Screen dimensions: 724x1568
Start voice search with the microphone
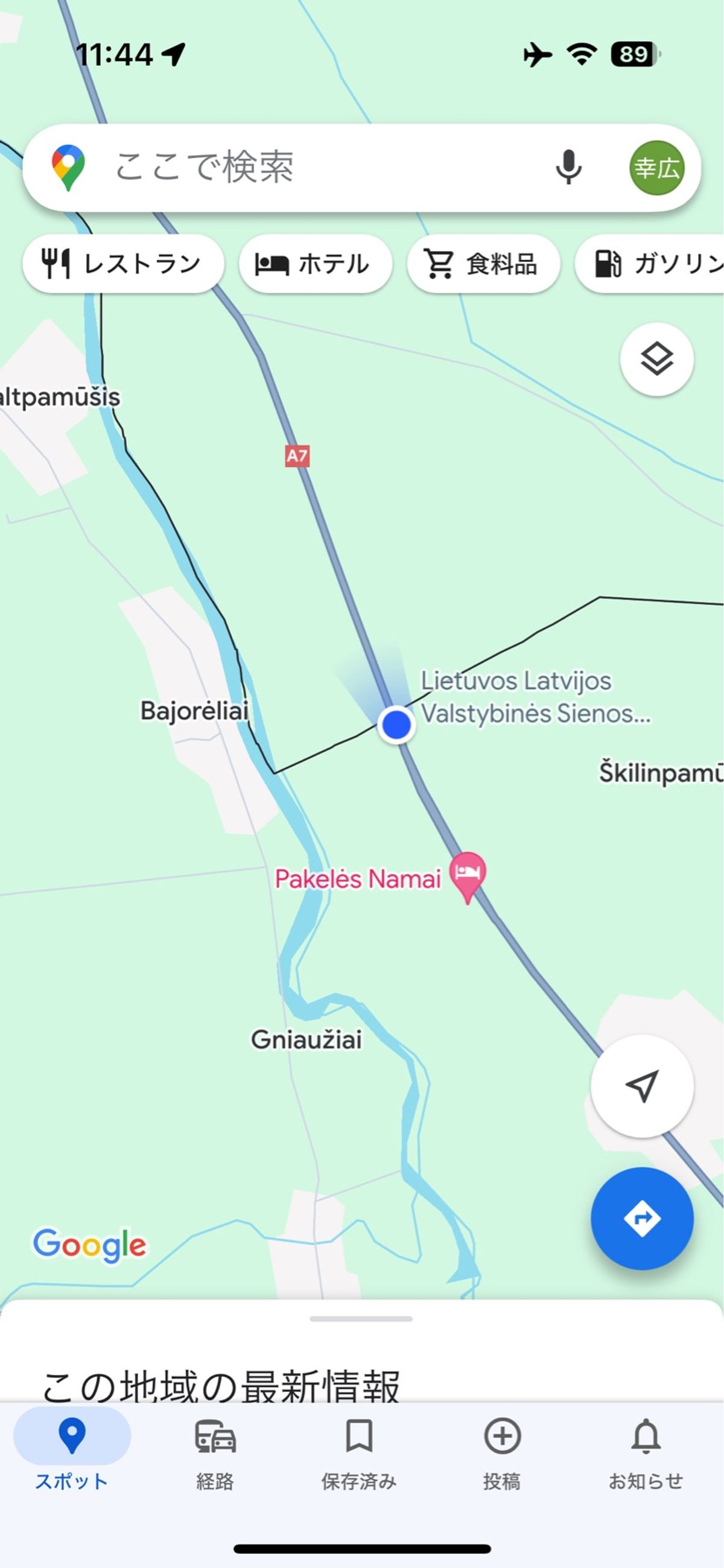[x=568, y=167]
